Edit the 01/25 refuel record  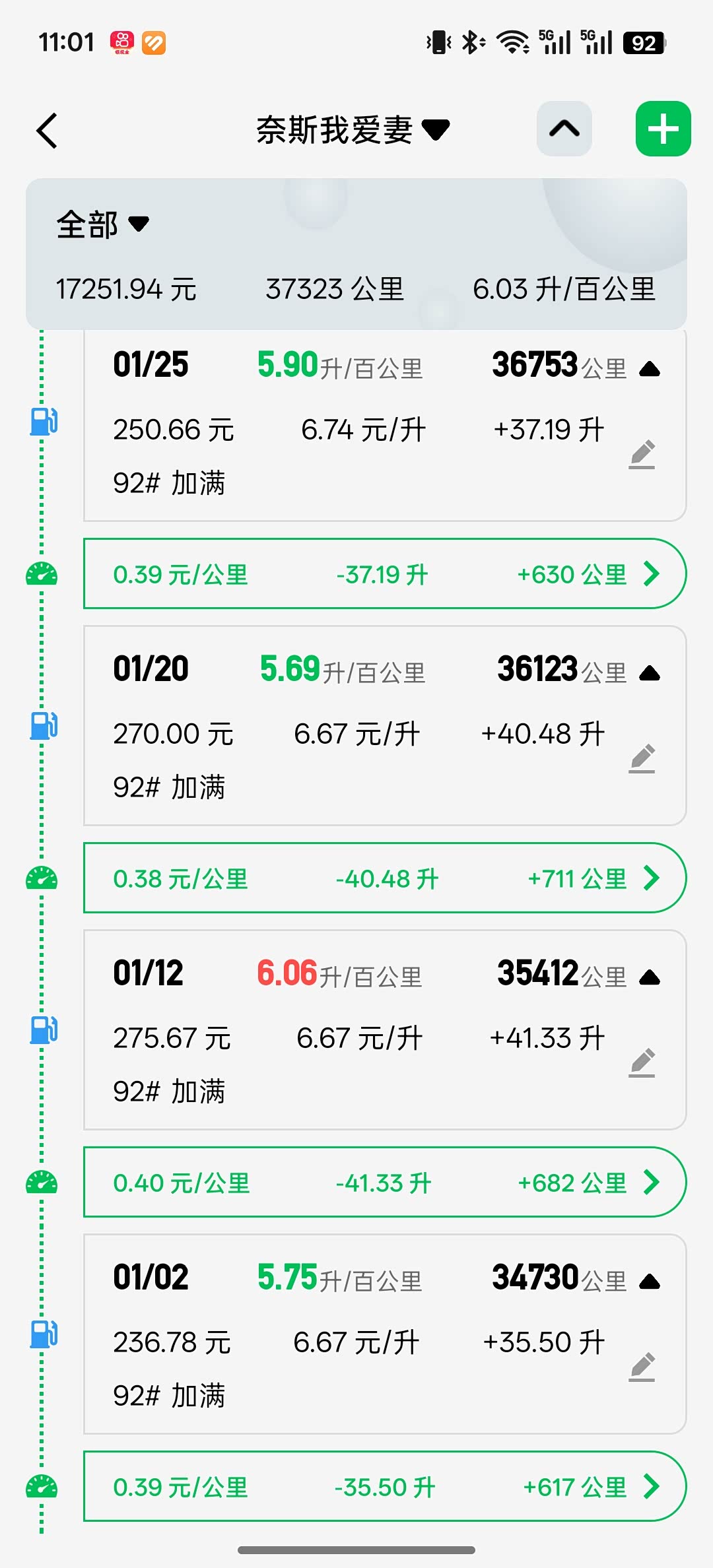(x=642, y=455)
